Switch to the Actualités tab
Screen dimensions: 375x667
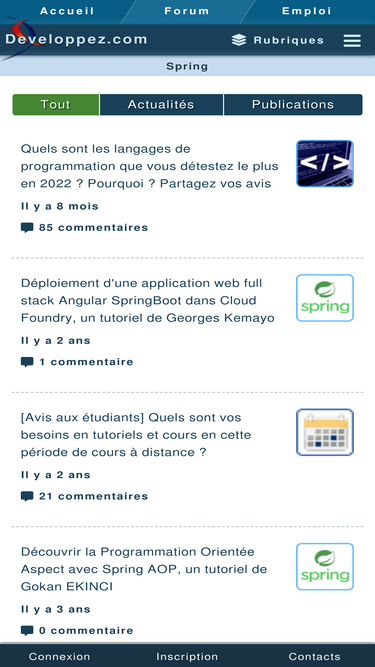point(161,105)
